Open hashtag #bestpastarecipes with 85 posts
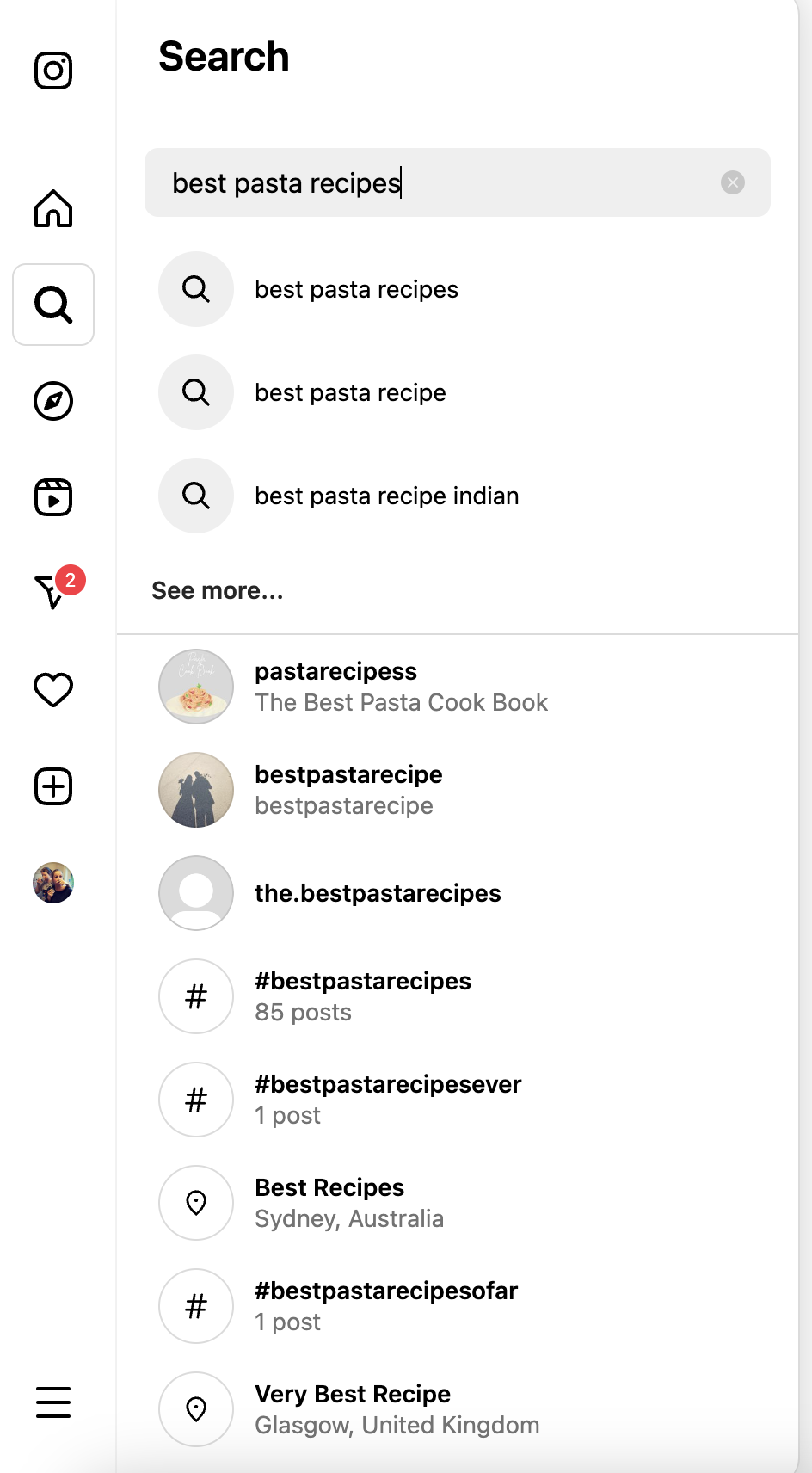Viewport: 812px width, 1473px height. [x=458, y=996]
